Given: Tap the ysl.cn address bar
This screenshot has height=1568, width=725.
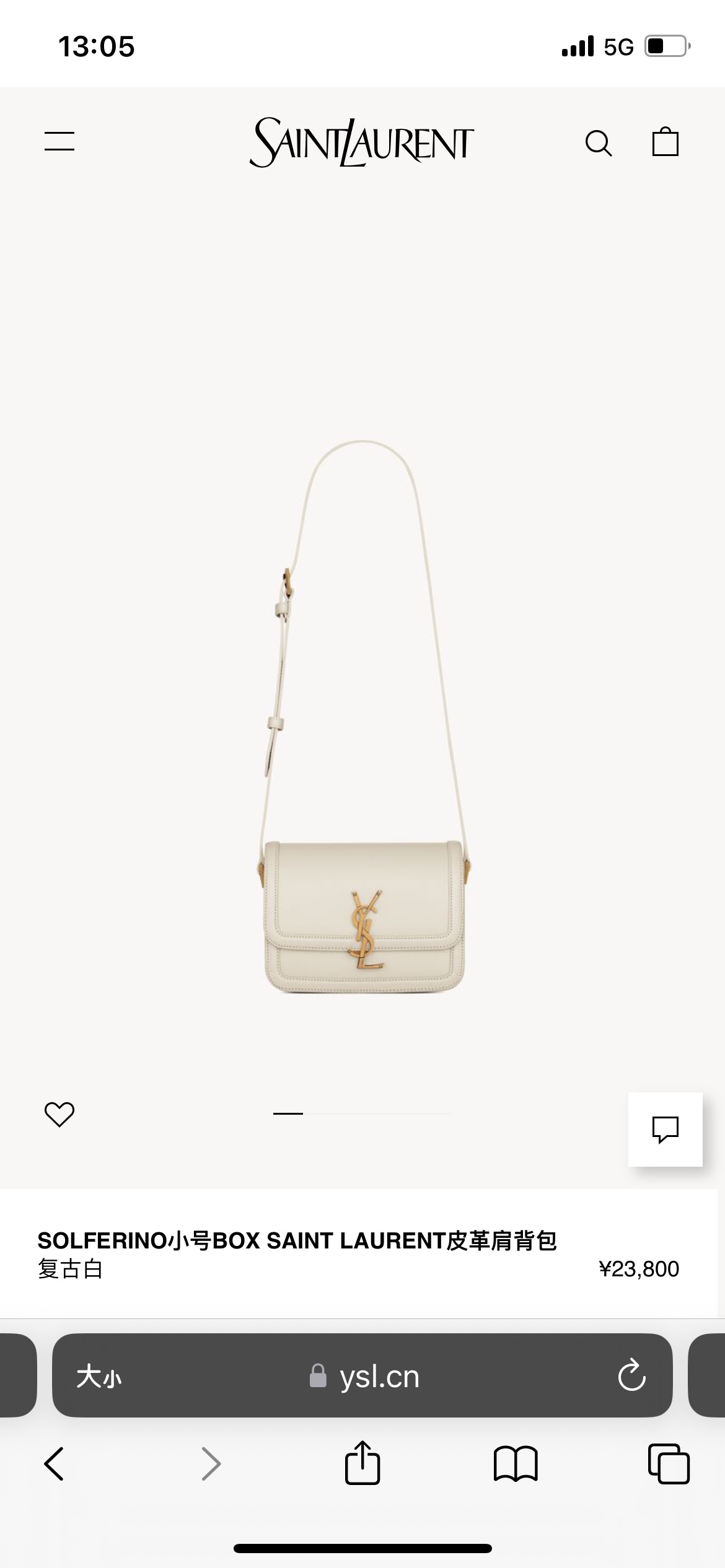Looking at the screenshot, I should click(364, 1377).
